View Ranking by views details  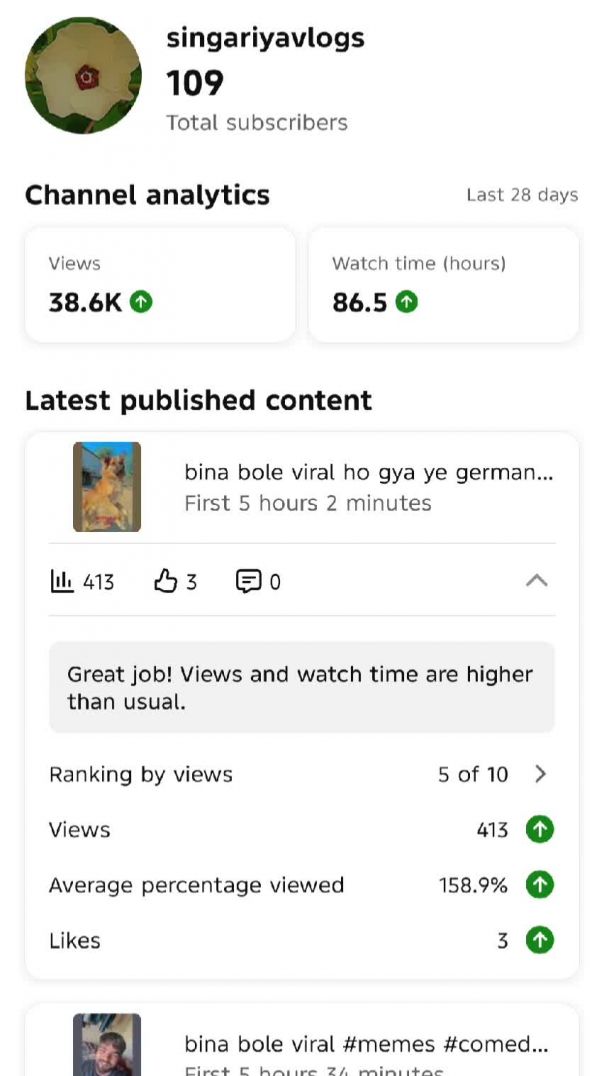coord(540,774)
